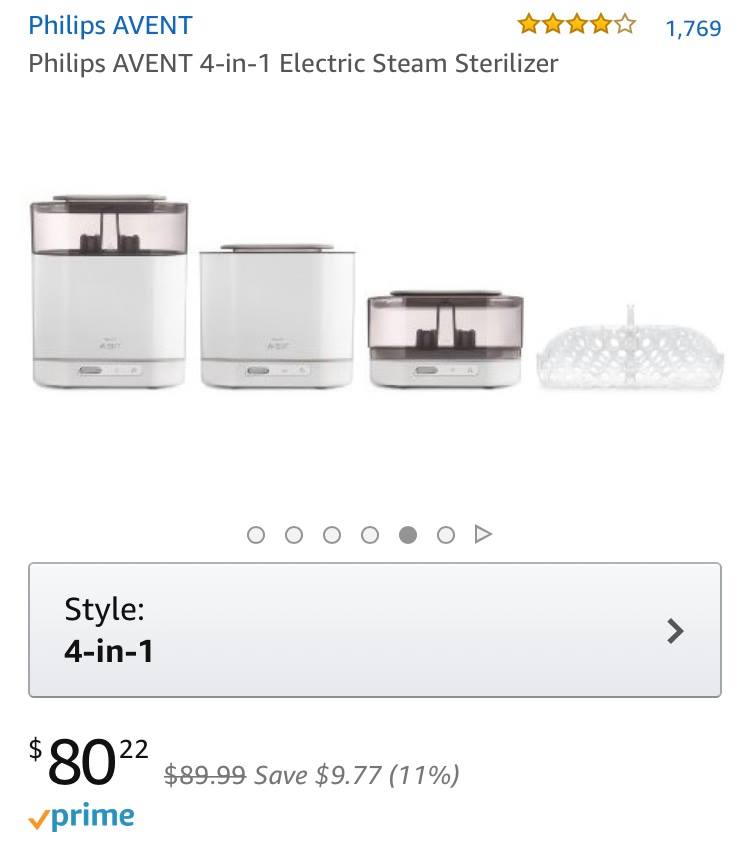Expand the Style 4-in-1 selector
The image size is (750, 849).
coord(375,630)
